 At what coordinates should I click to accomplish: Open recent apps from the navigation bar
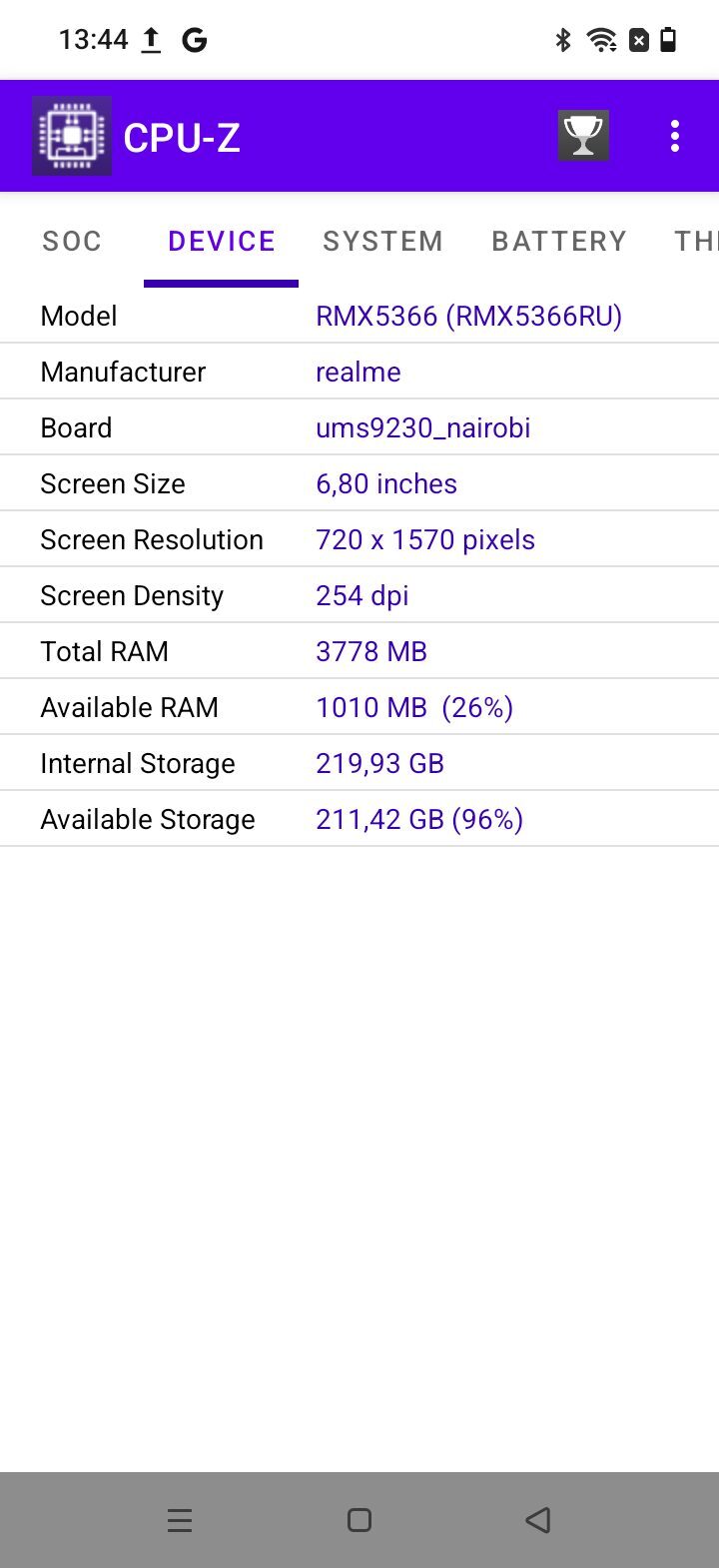tap(180, 1520)
